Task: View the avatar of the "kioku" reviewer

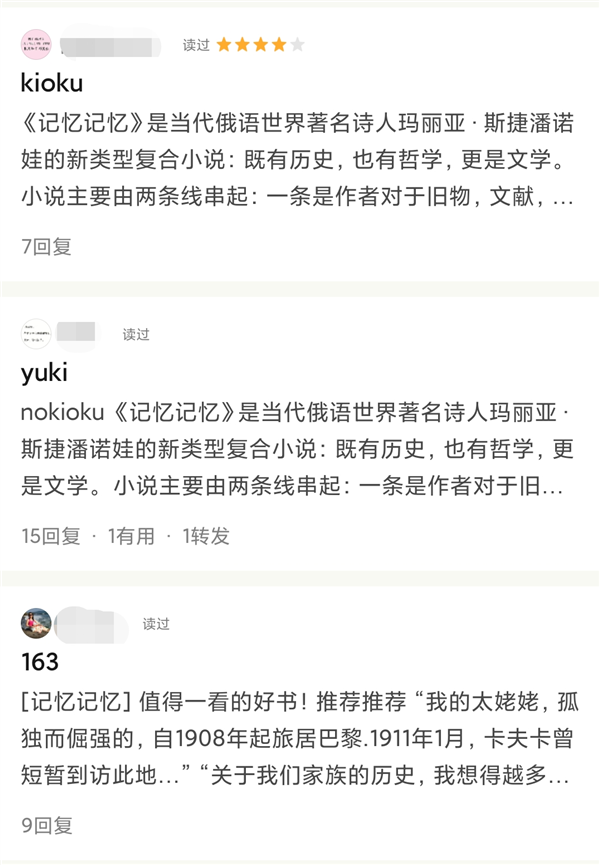Action: coord(36,45)
